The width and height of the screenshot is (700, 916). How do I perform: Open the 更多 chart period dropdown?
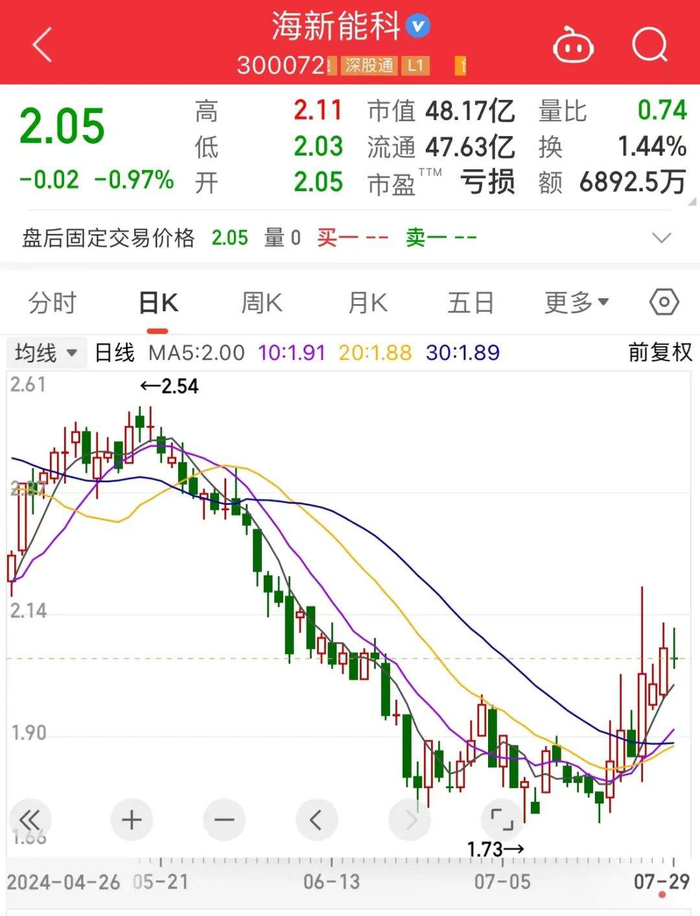click(576, 303)
